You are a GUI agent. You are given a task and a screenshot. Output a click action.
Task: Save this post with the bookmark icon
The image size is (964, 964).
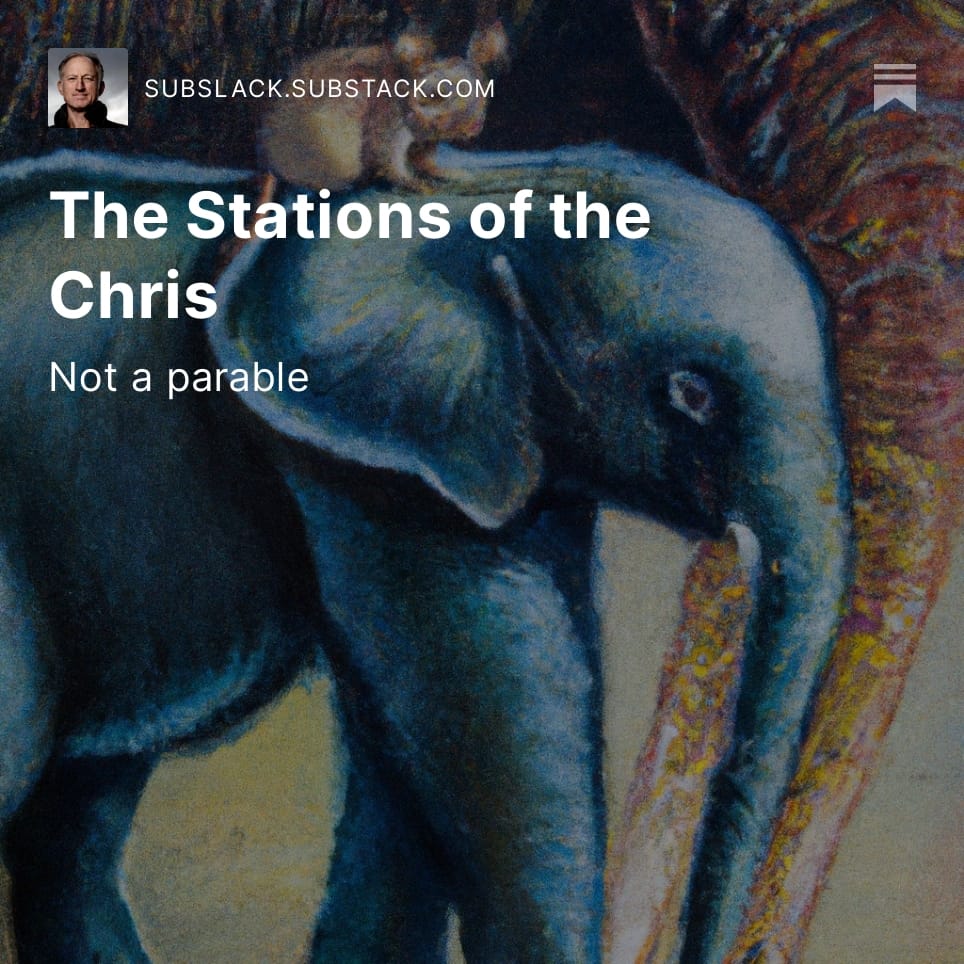894,88
